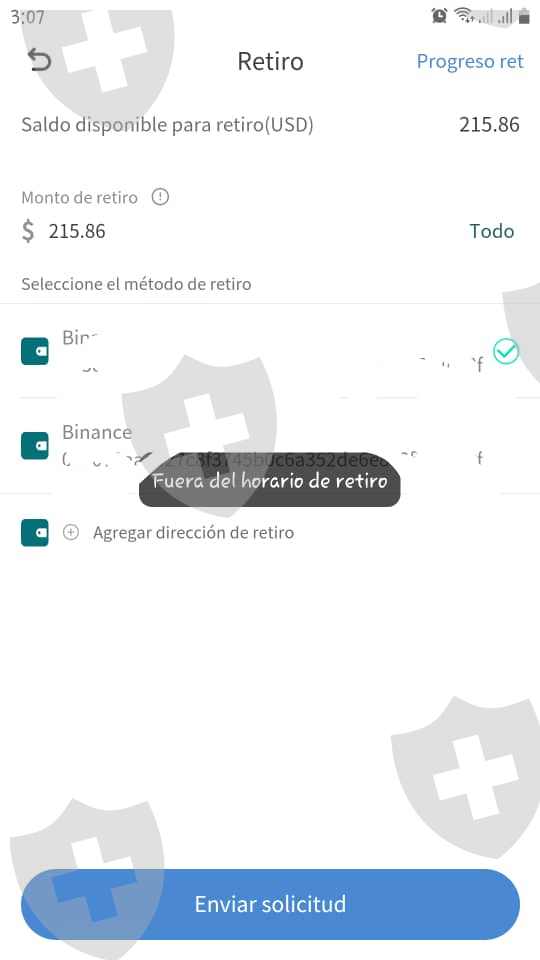This screenshot has width=540, height=960.
Task: Edit the withdrawal amount field
Action: (x=239, y=231)
